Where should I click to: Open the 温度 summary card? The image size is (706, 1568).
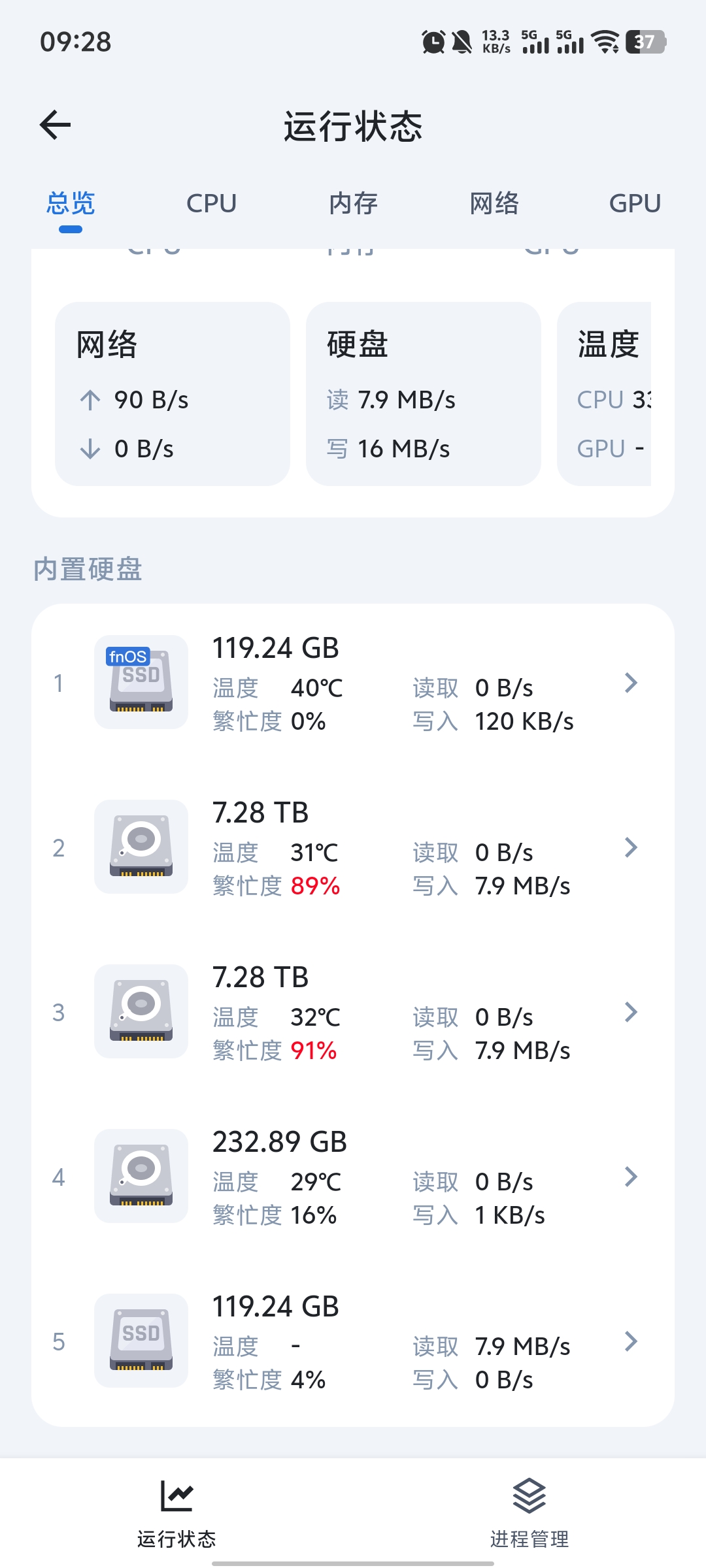605,394
